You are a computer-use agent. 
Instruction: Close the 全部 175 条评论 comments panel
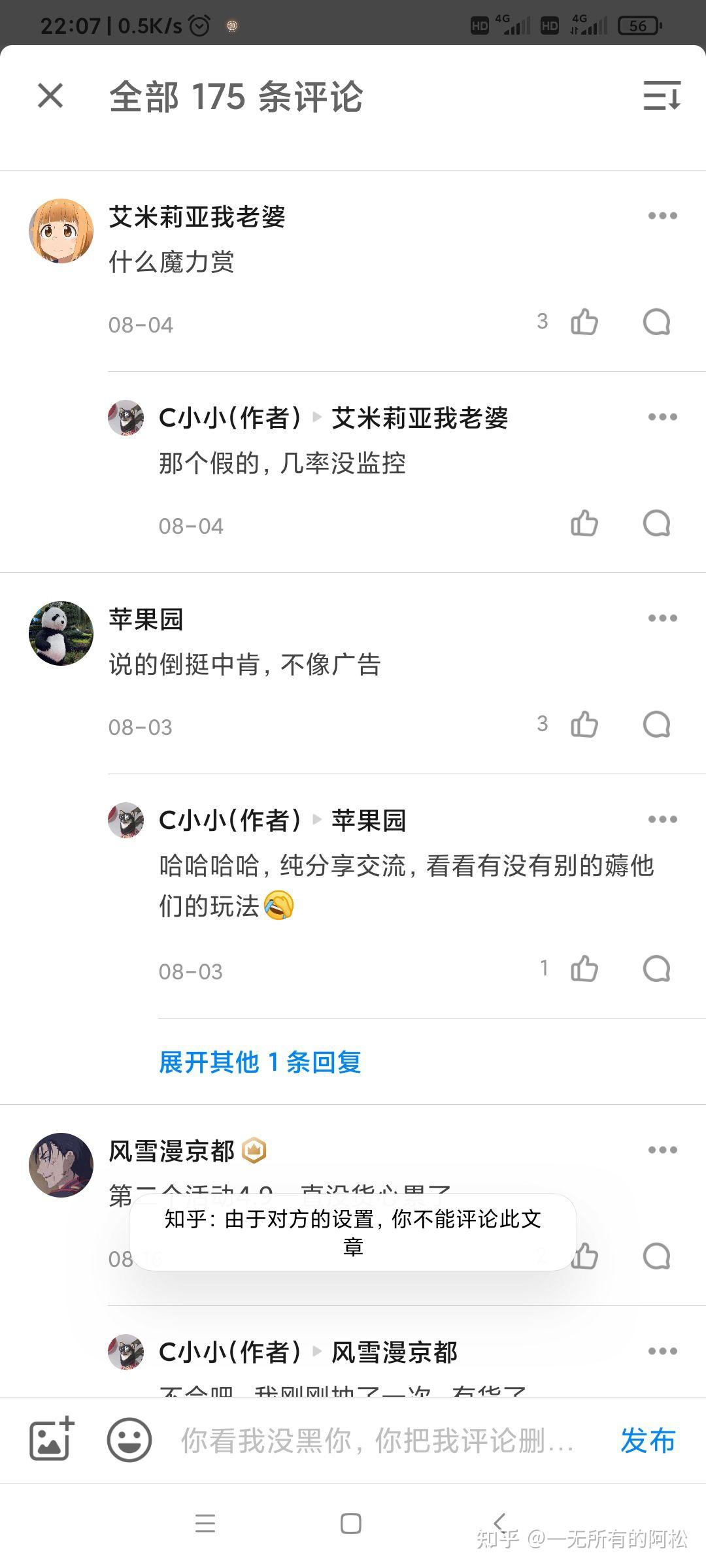click(x=50, y=96)
